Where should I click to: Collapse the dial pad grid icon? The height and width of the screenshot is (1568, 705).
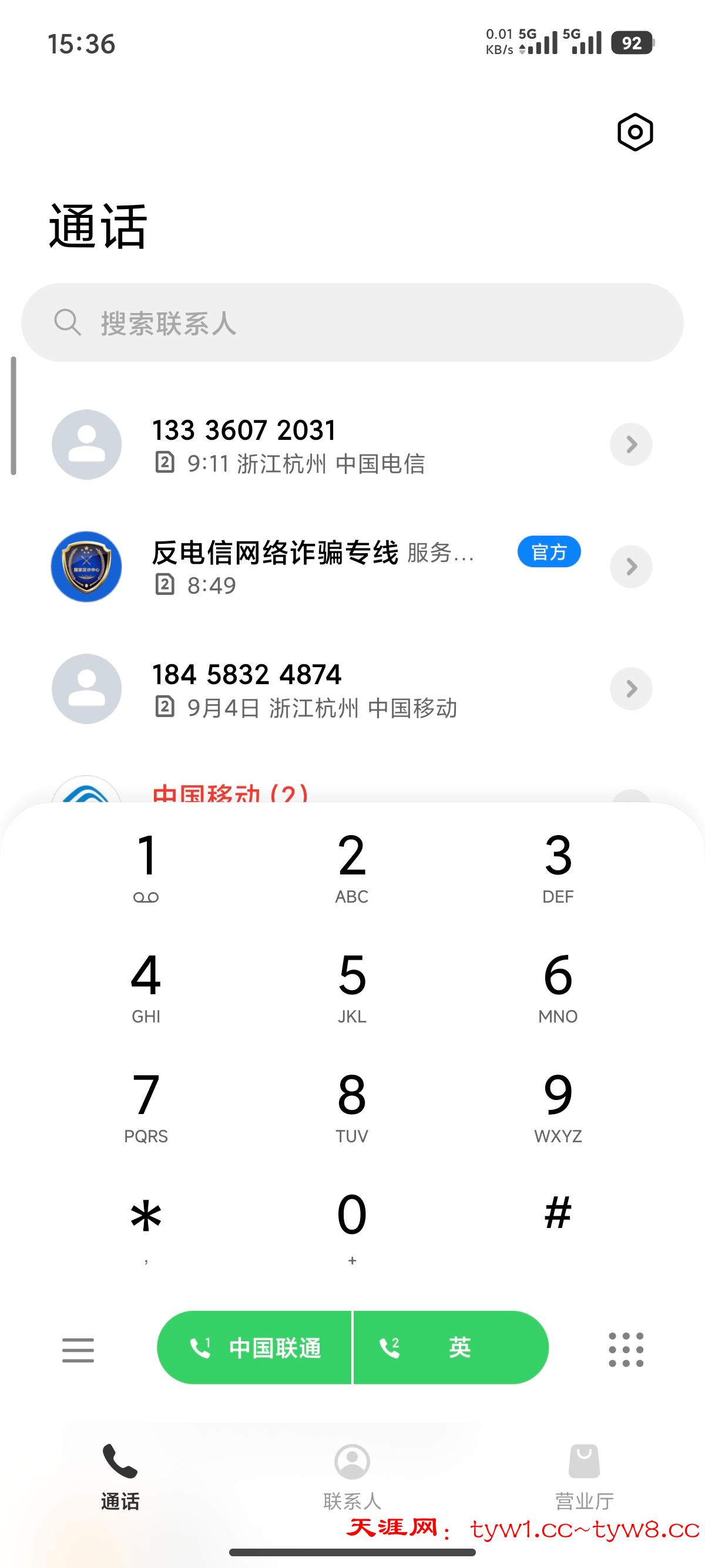click(x=626, y=1350)
